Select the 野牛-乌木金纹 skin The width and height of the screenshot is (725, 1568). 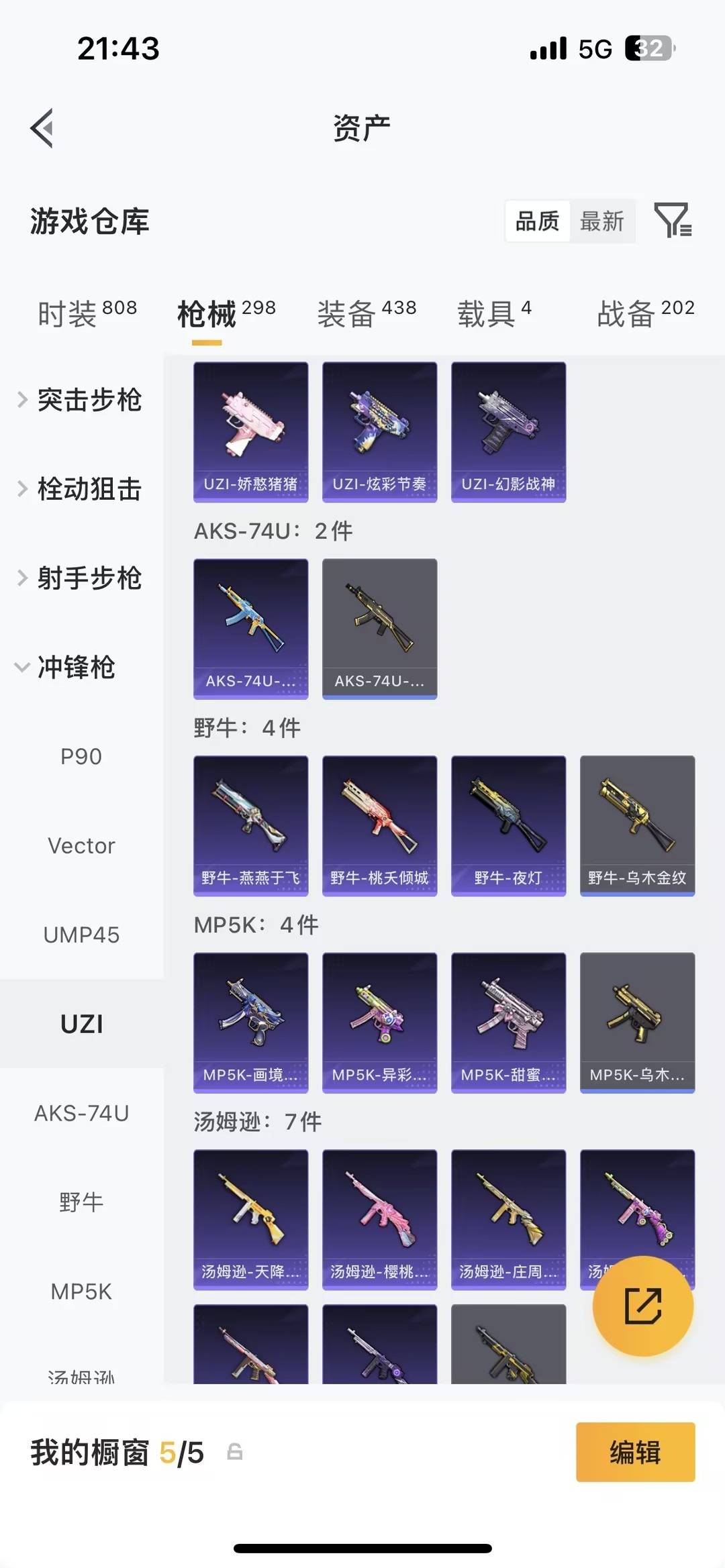636,824
